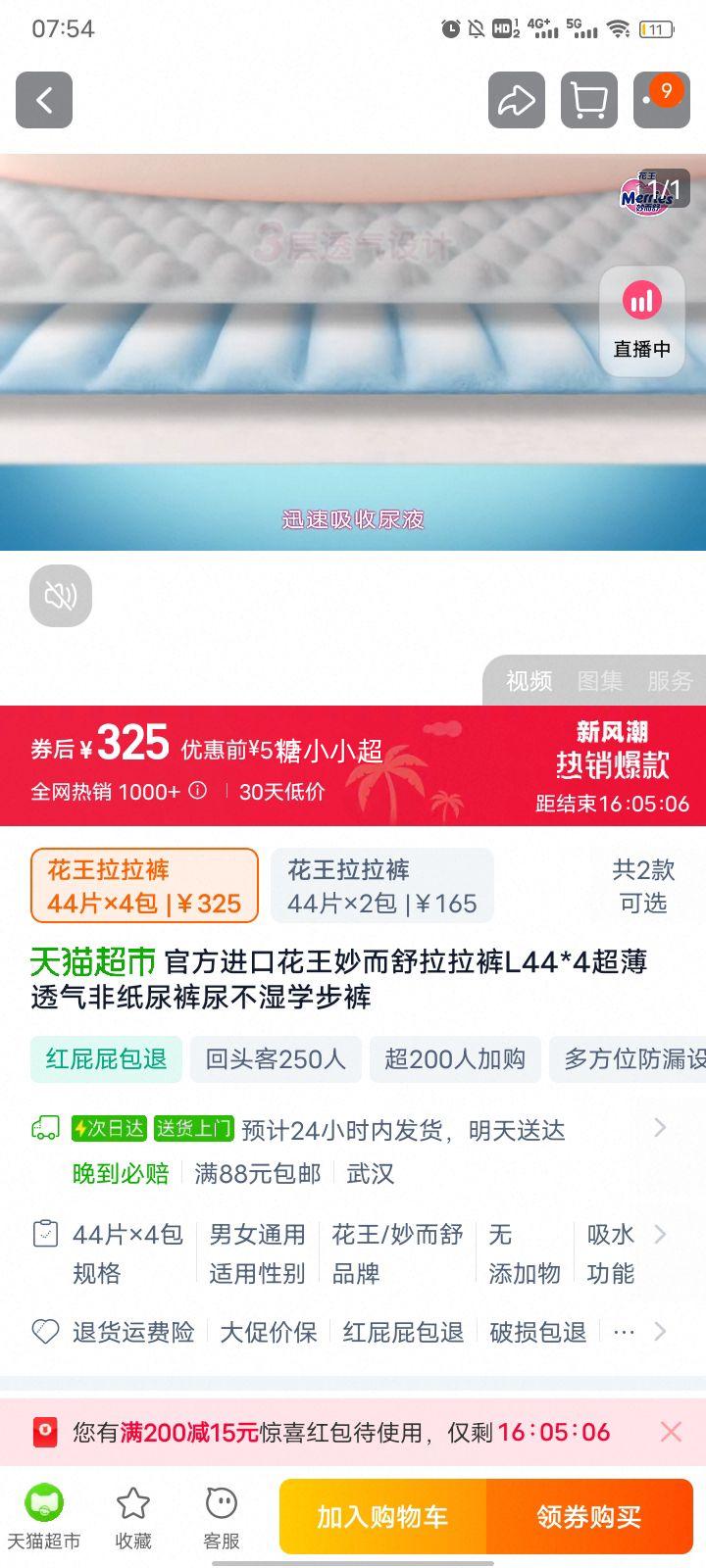This screenshot has height=1568, width=706.
Task: Go back with the arrow icon
Action: (42, 100)
